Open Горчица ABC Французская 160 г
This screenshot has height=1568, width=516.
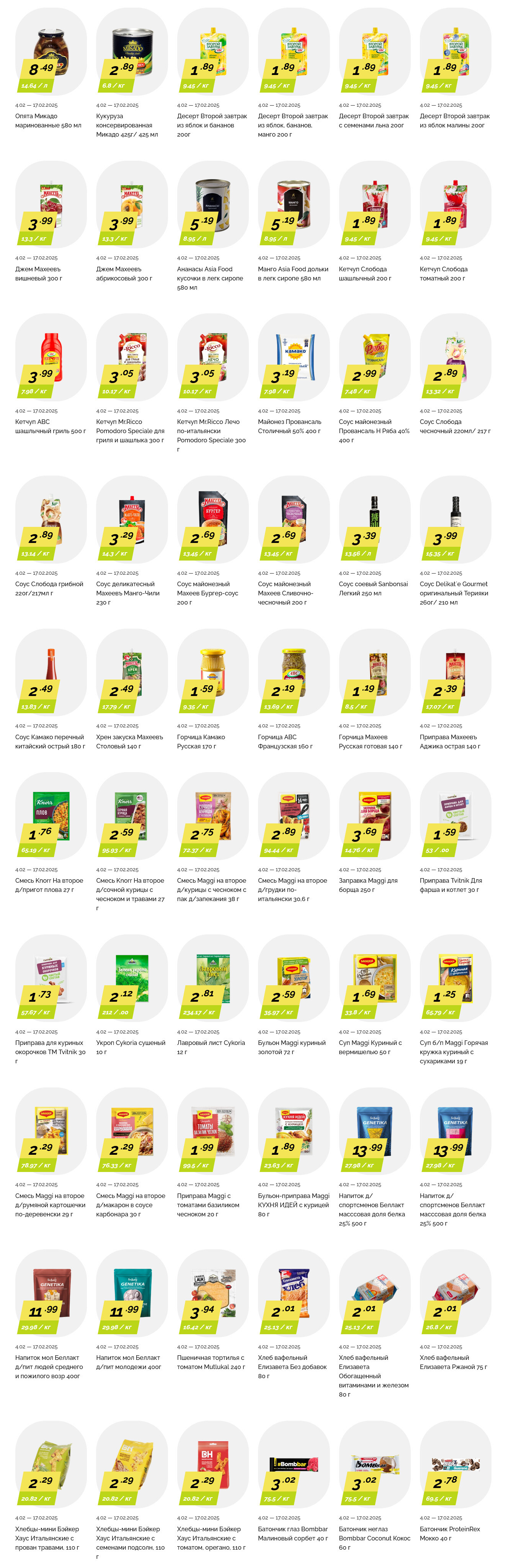pos(294,673)
